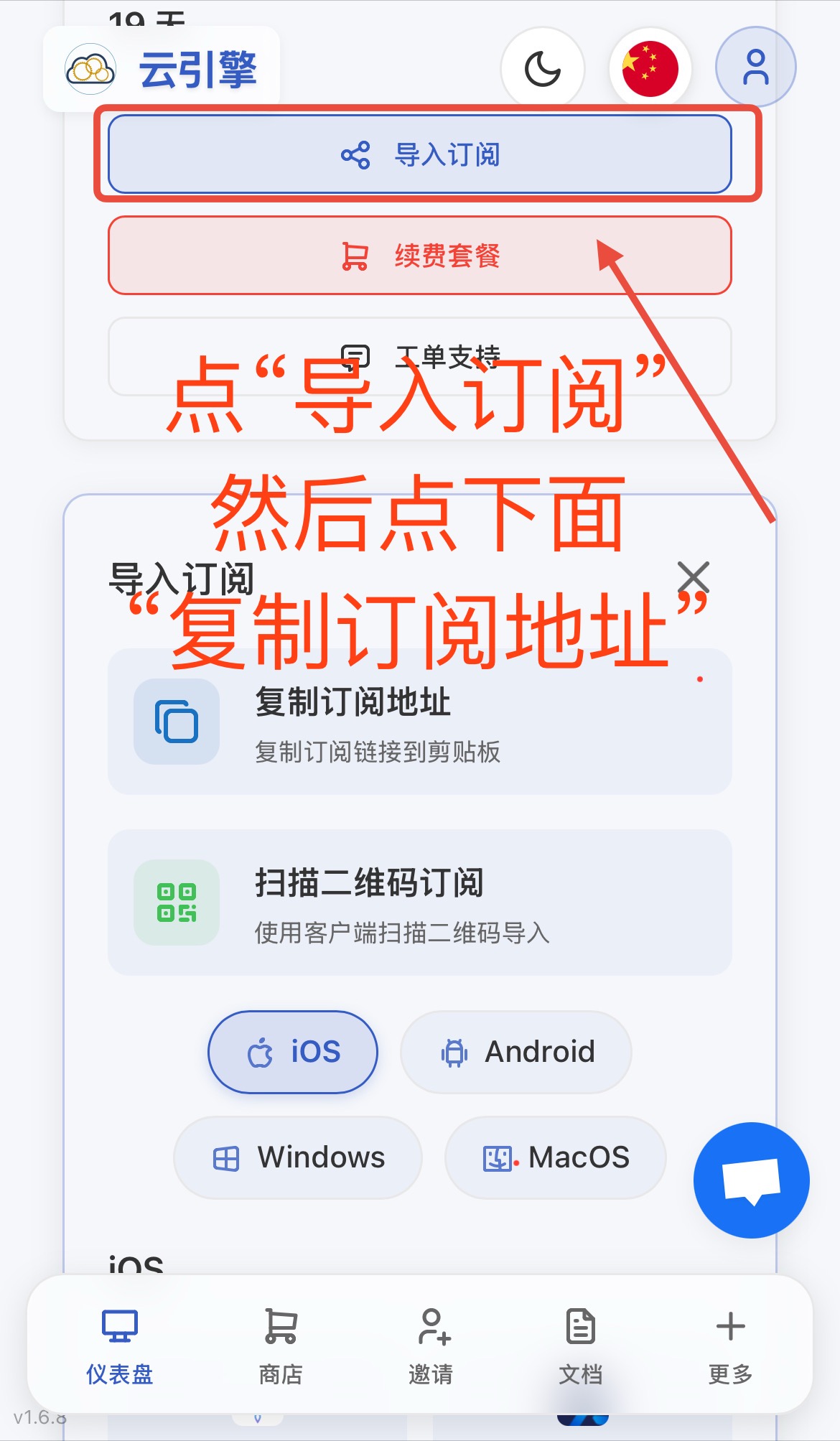Switch to the 商店 shop tab
This screenshot has width=840, height=1441.
[x=280, y=1344]
